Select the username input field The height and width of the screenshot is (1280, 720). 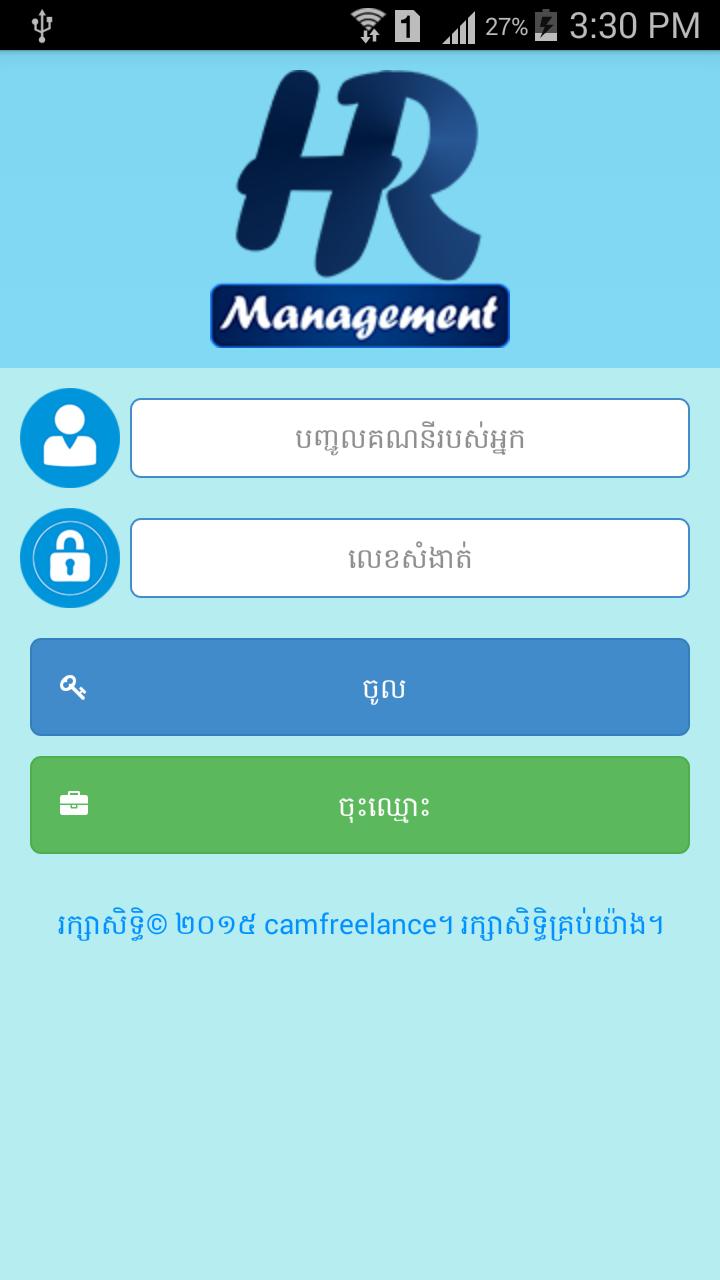click(410, 437)
